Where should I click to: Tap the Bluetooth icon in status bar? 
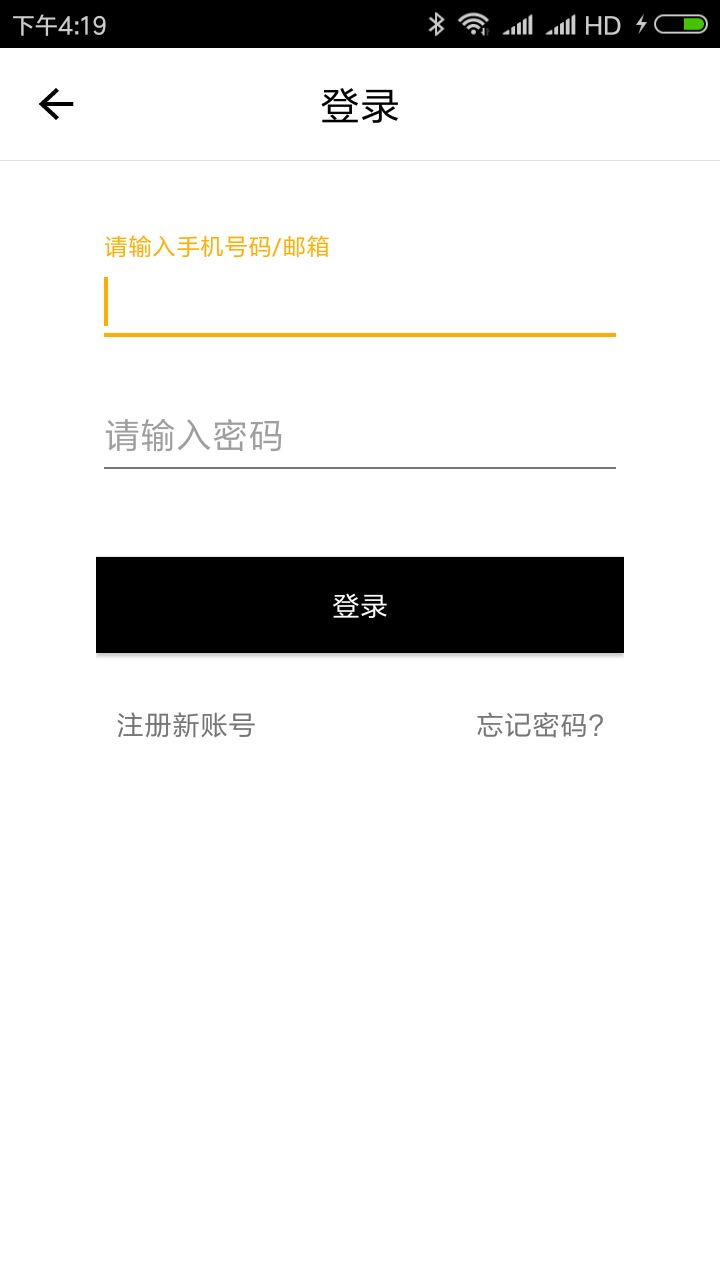437,22
